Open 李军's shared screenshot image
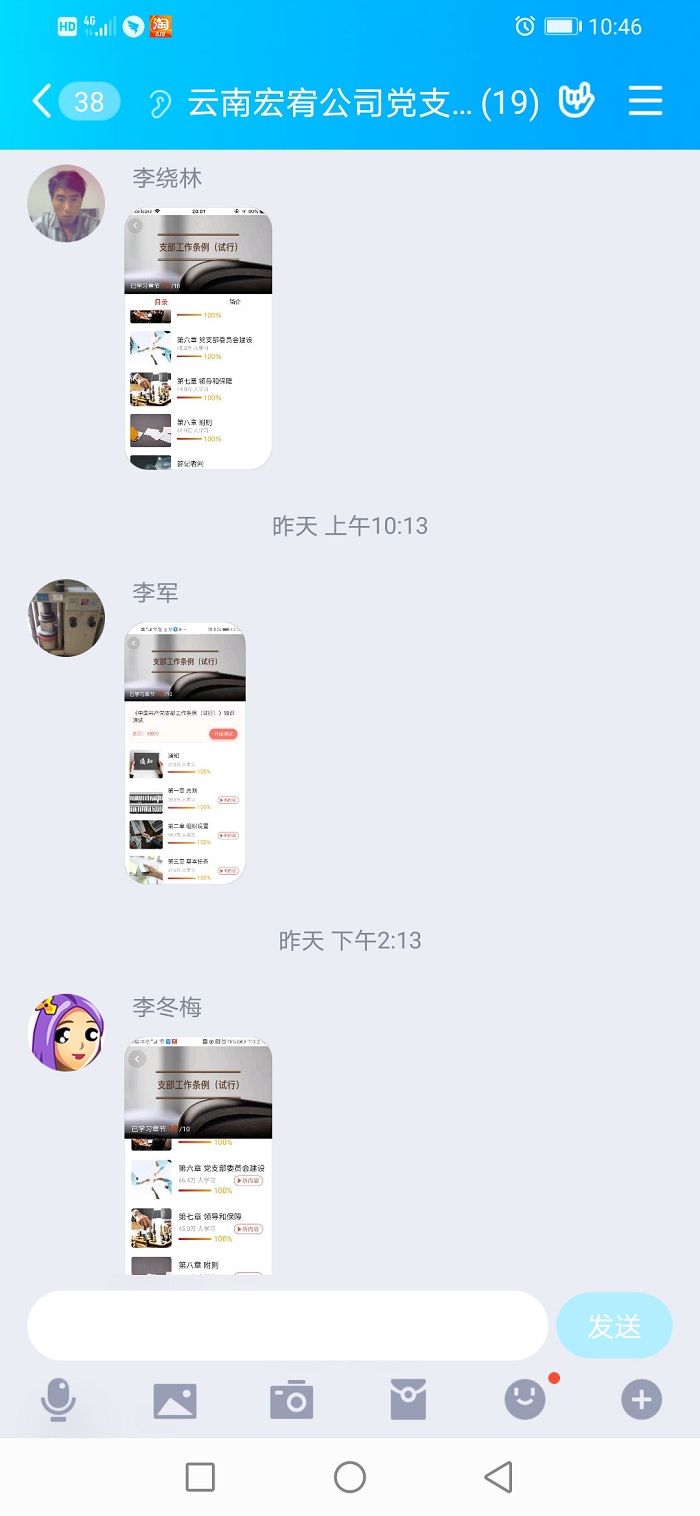 click(x=185, y=754)
